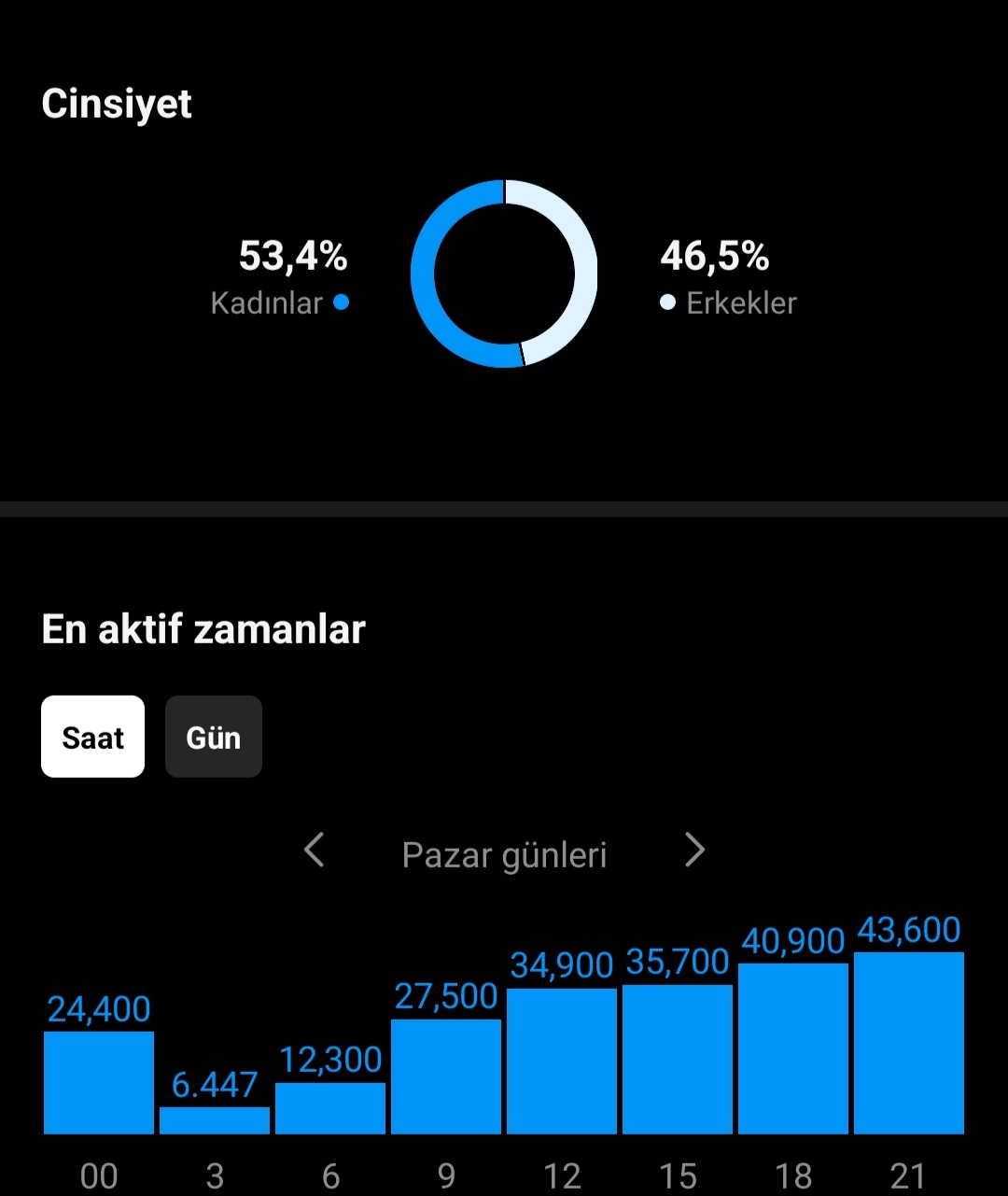Viewport: 1008px width, 1196px height.
Task: Tap the 21 hour bar showing 43,600
Action: [x=909, y=1043]
